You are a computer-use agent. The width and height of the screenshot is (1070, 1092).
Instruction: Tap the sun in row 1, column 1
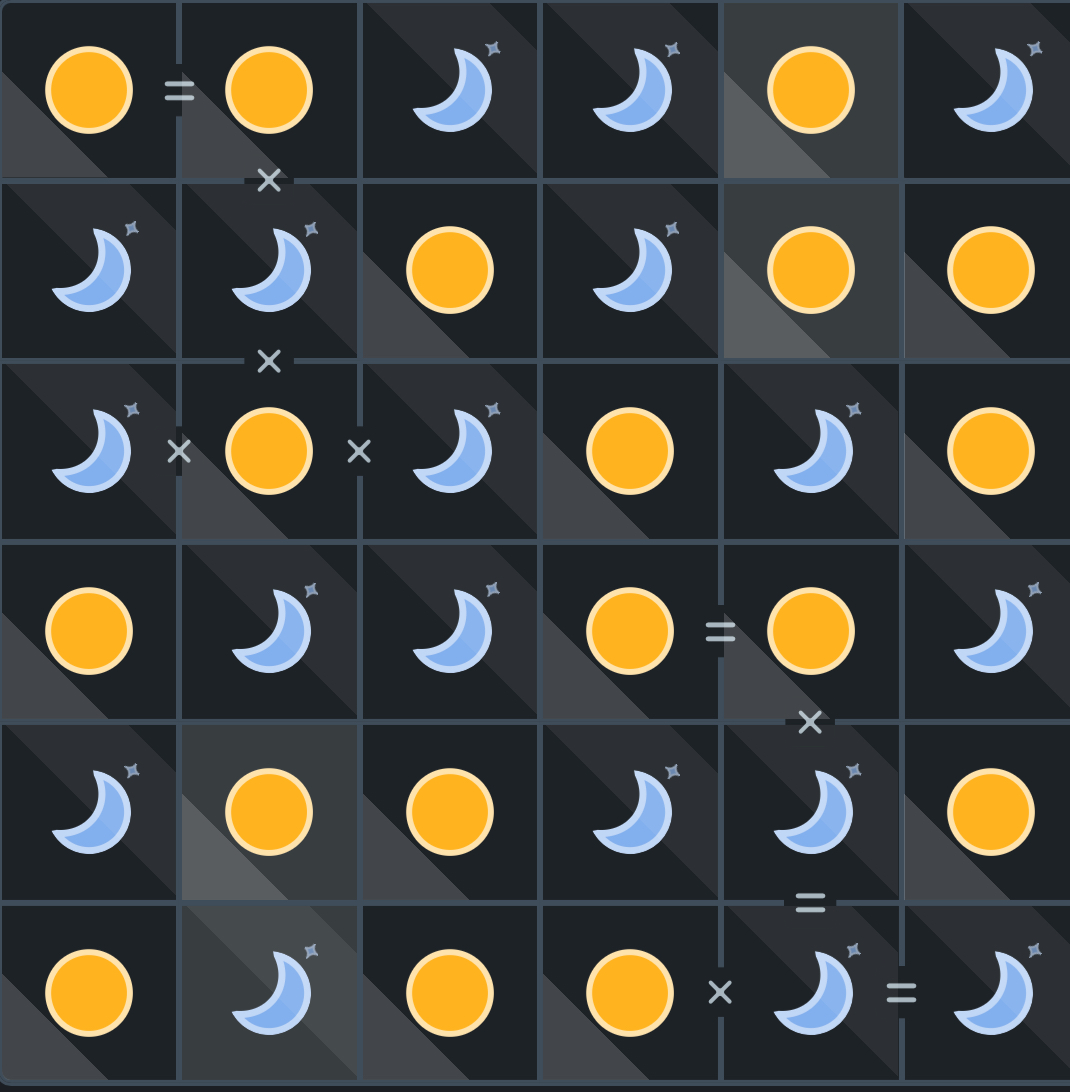click(89, 90)
